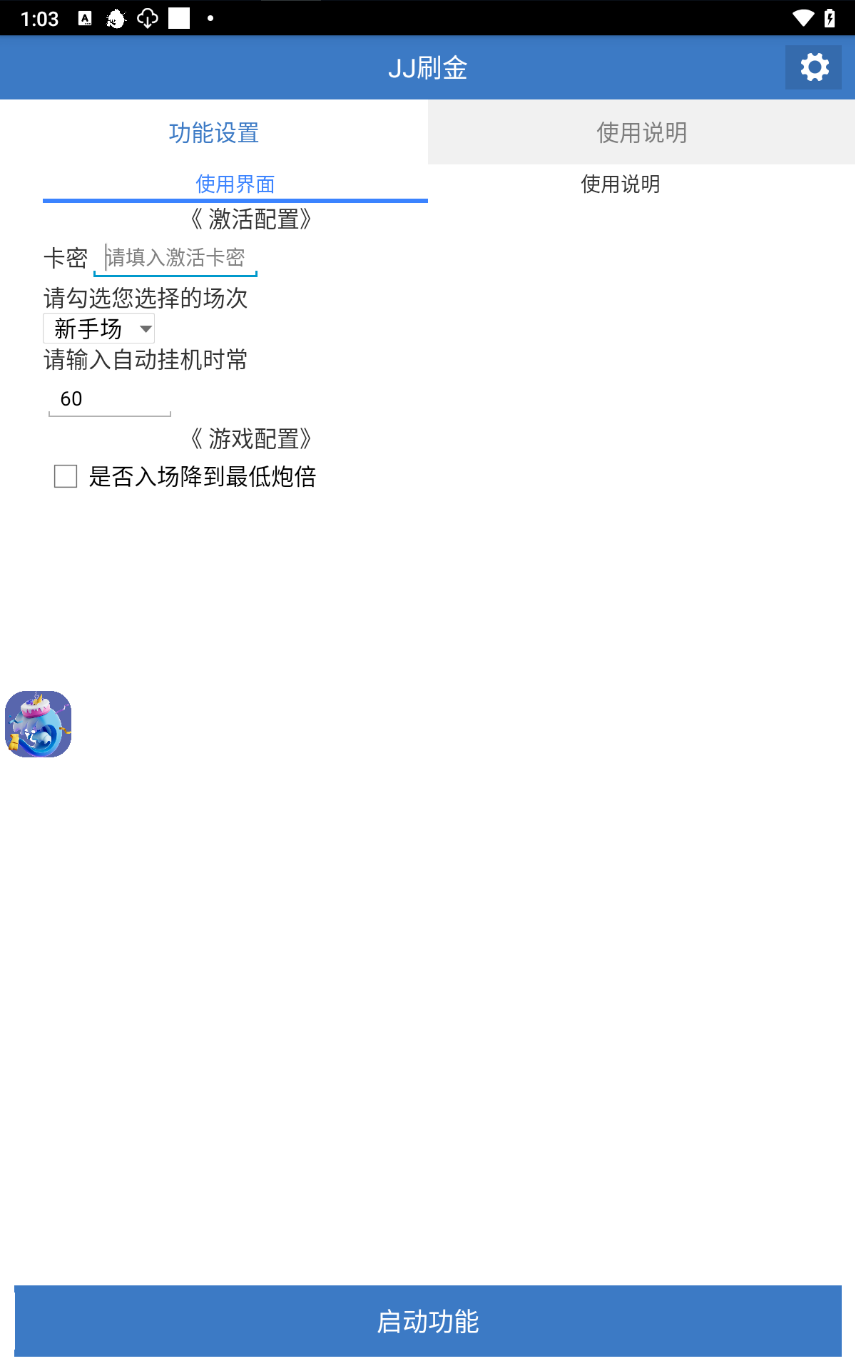Screen dimensions: 855x1369
Task: Expand the 新手场 dropdown
Action: point(99,328)
